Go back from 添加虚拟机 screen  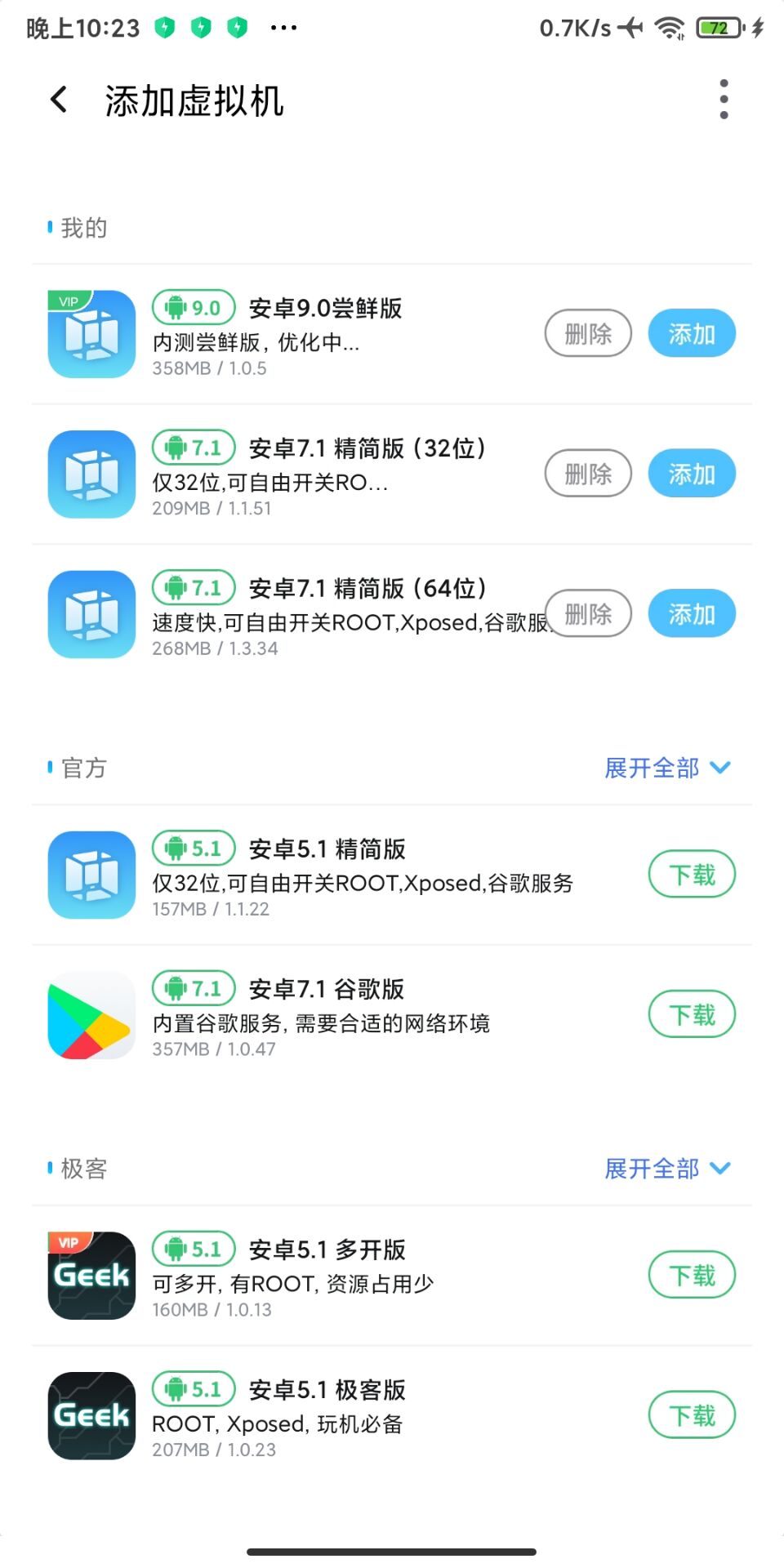point(59,100)
